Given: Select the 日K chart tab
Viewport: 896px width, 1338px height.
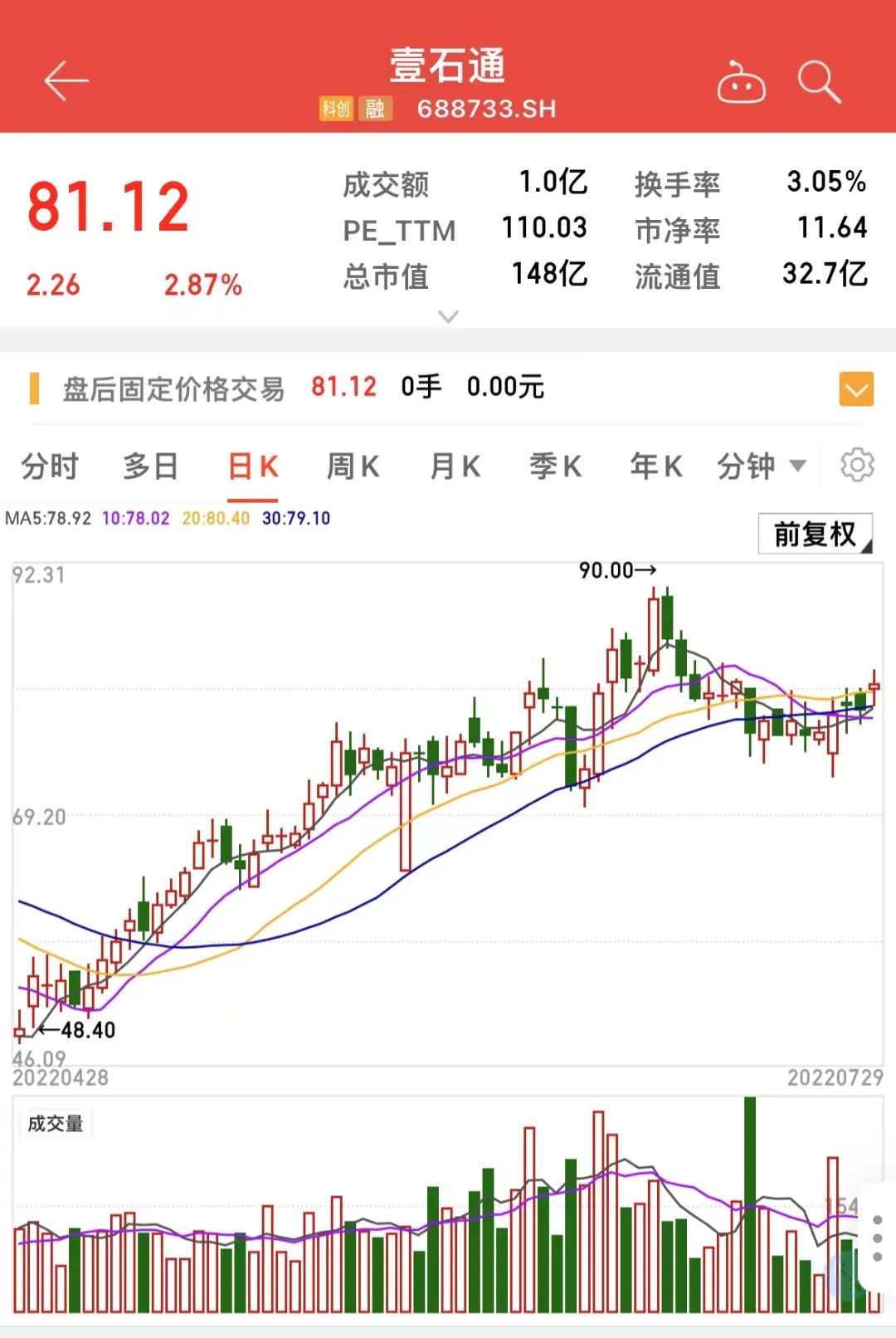Looking at the screenshot, I should click(x=253, y=466).
